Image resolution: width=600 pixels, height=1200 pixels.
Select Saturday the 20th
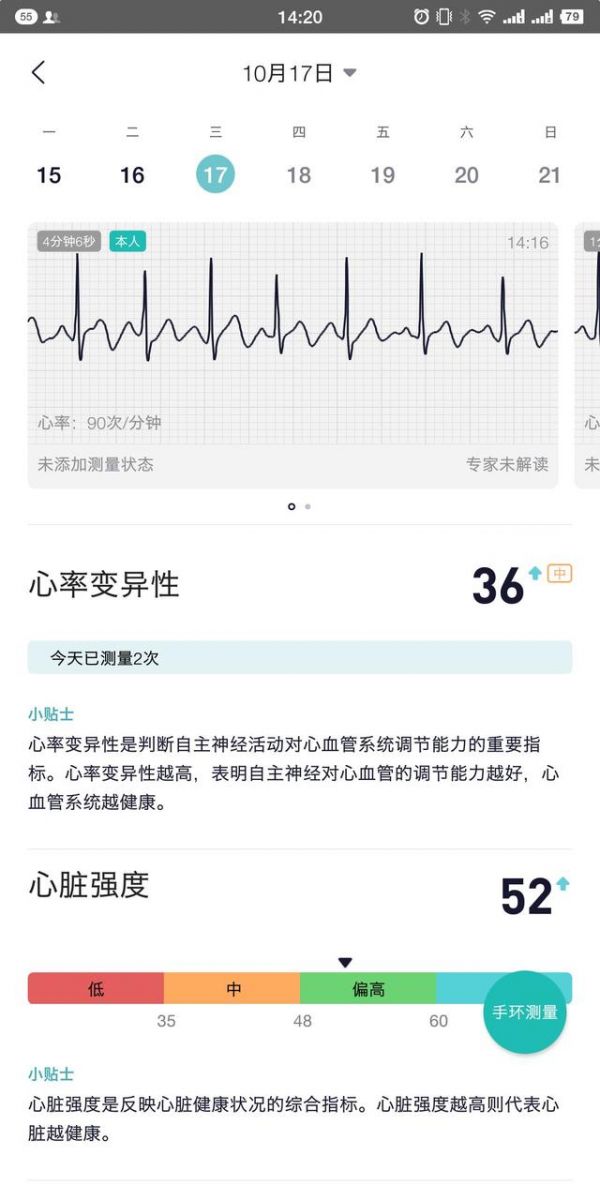click(466, 175)
